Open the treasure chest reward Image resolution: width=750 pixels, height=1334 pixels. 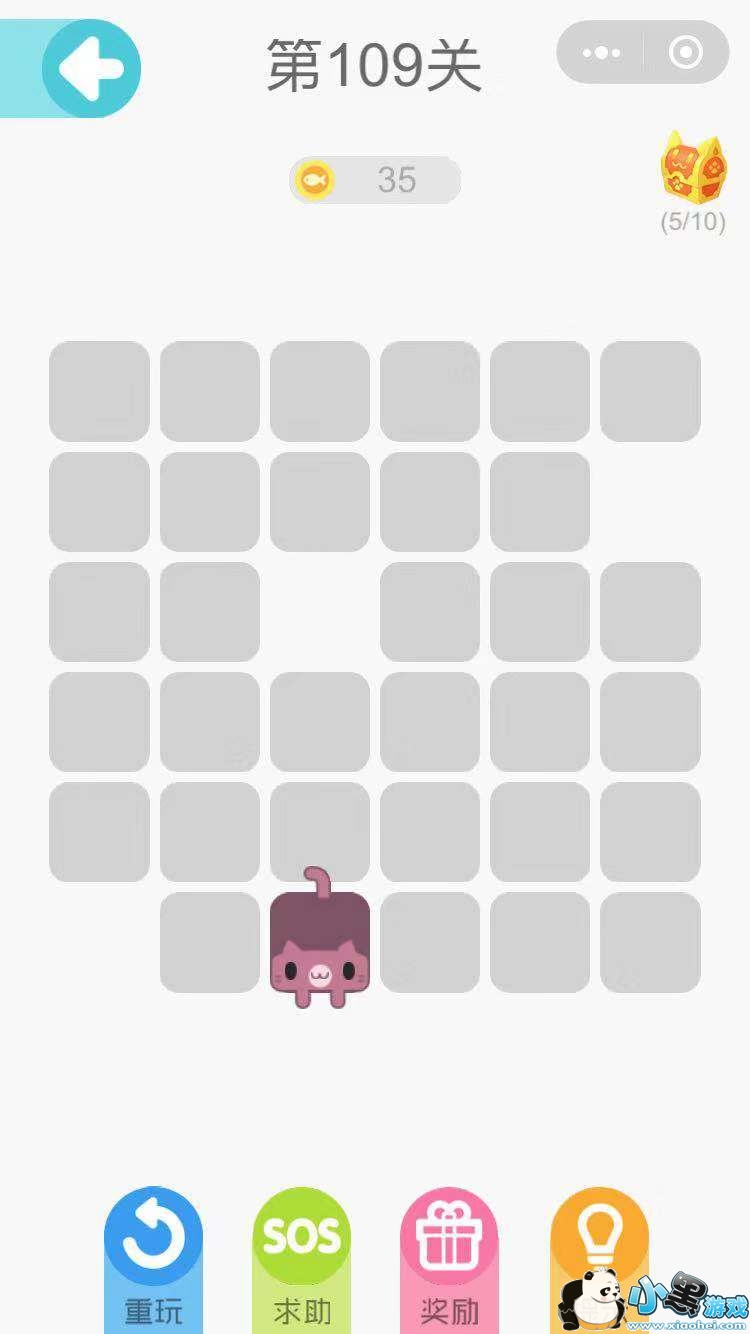(692, 170)
